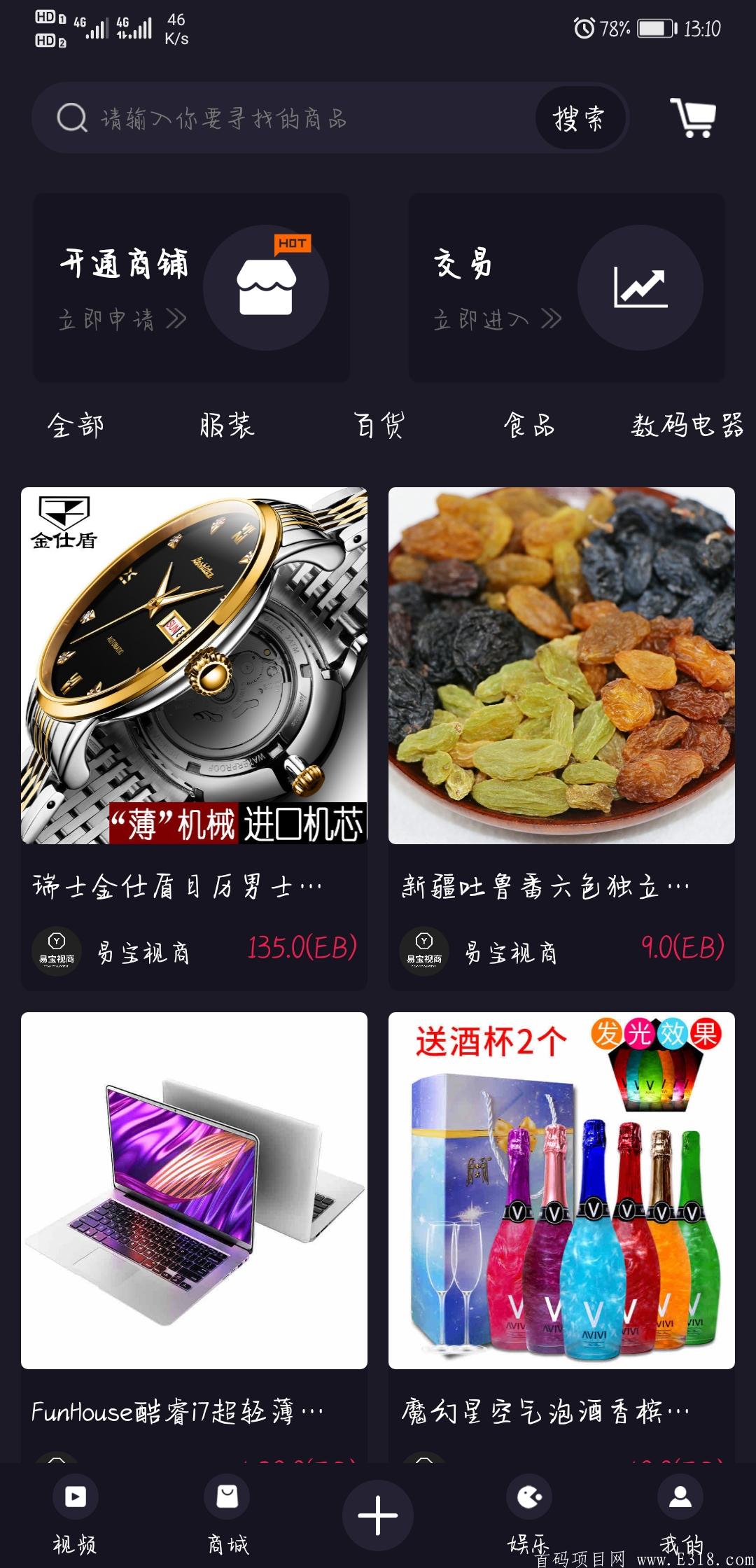Tap the product search input field

(x=280, y=118)
